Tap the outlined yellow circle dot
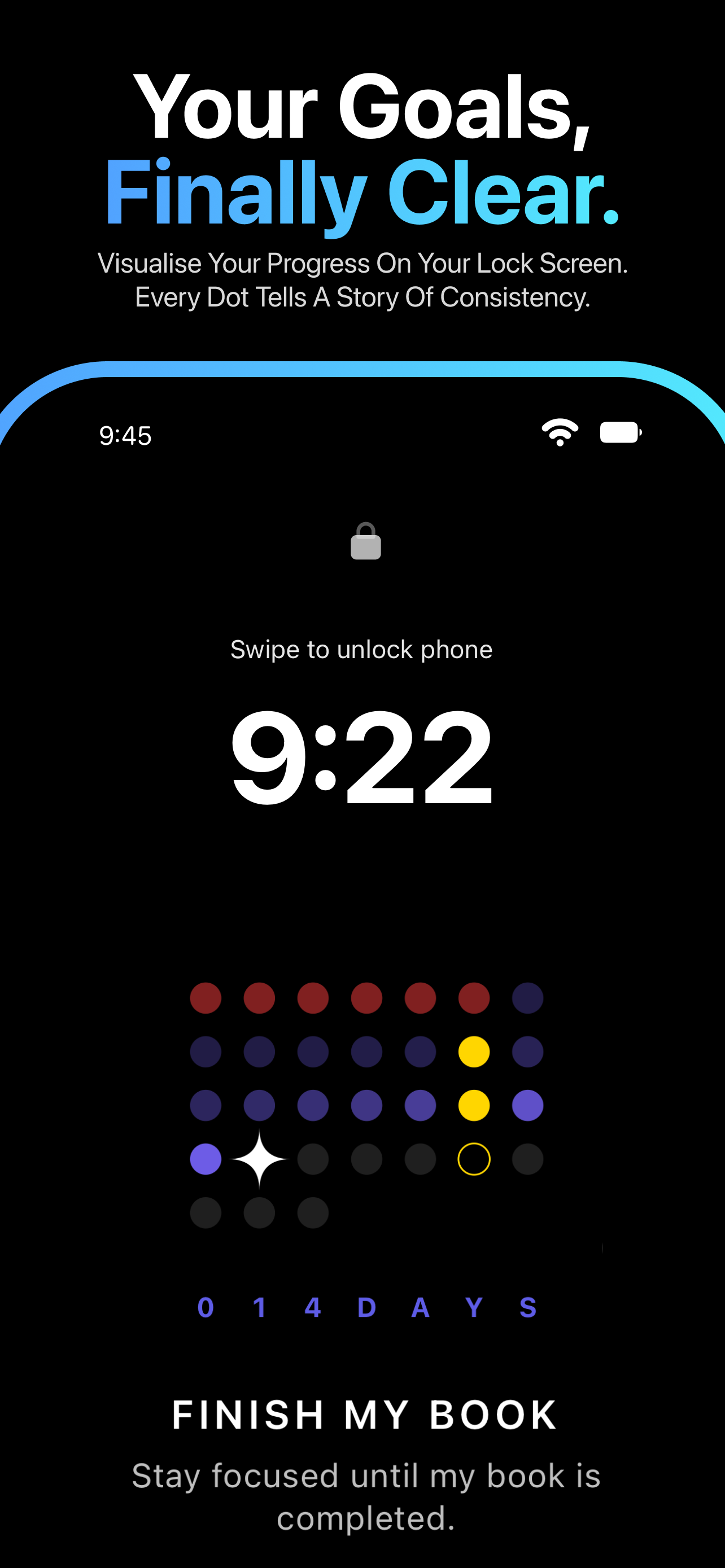 [474, 1158]
